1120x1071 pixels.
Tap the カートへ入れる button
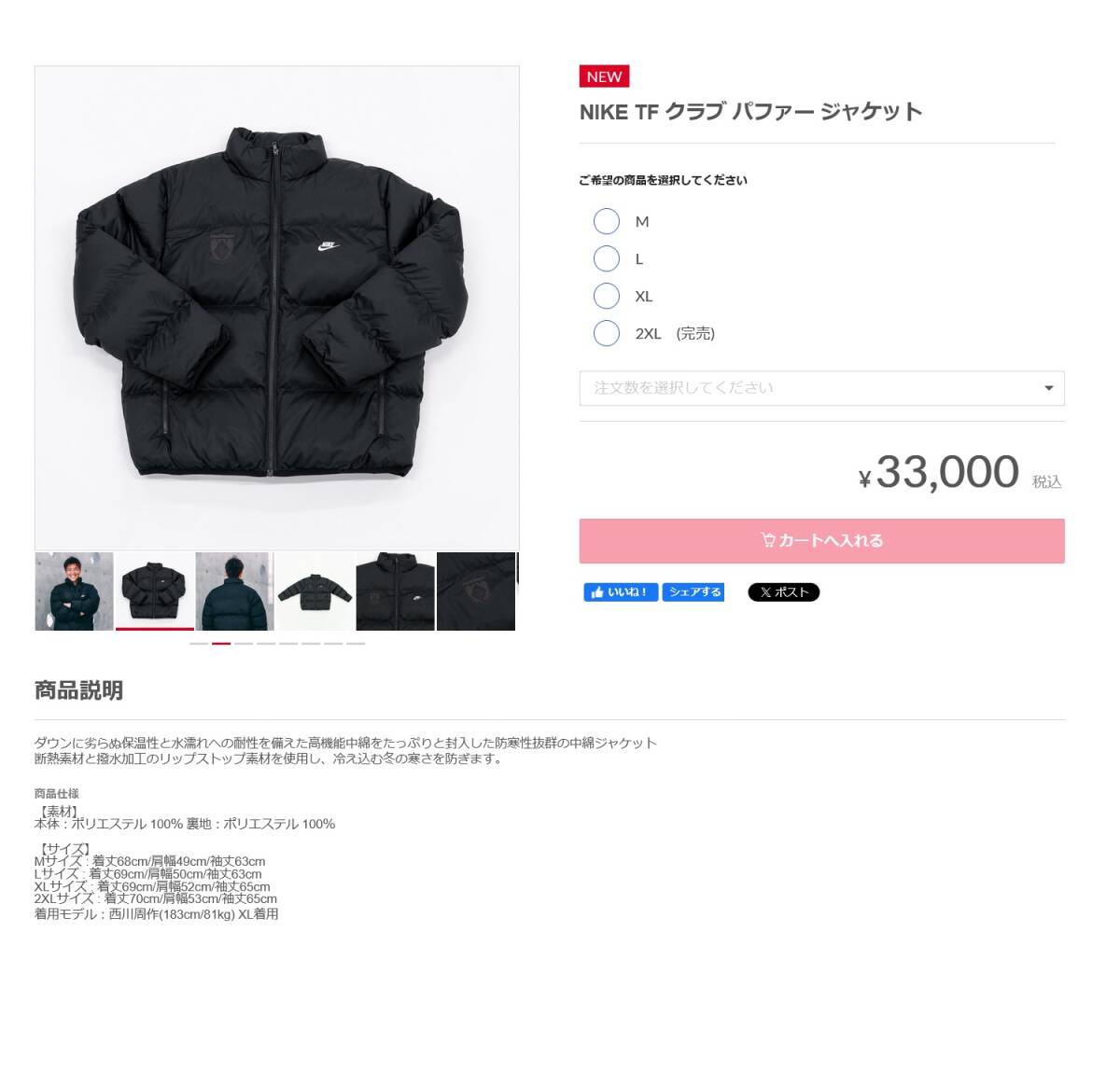click(821, 541)
